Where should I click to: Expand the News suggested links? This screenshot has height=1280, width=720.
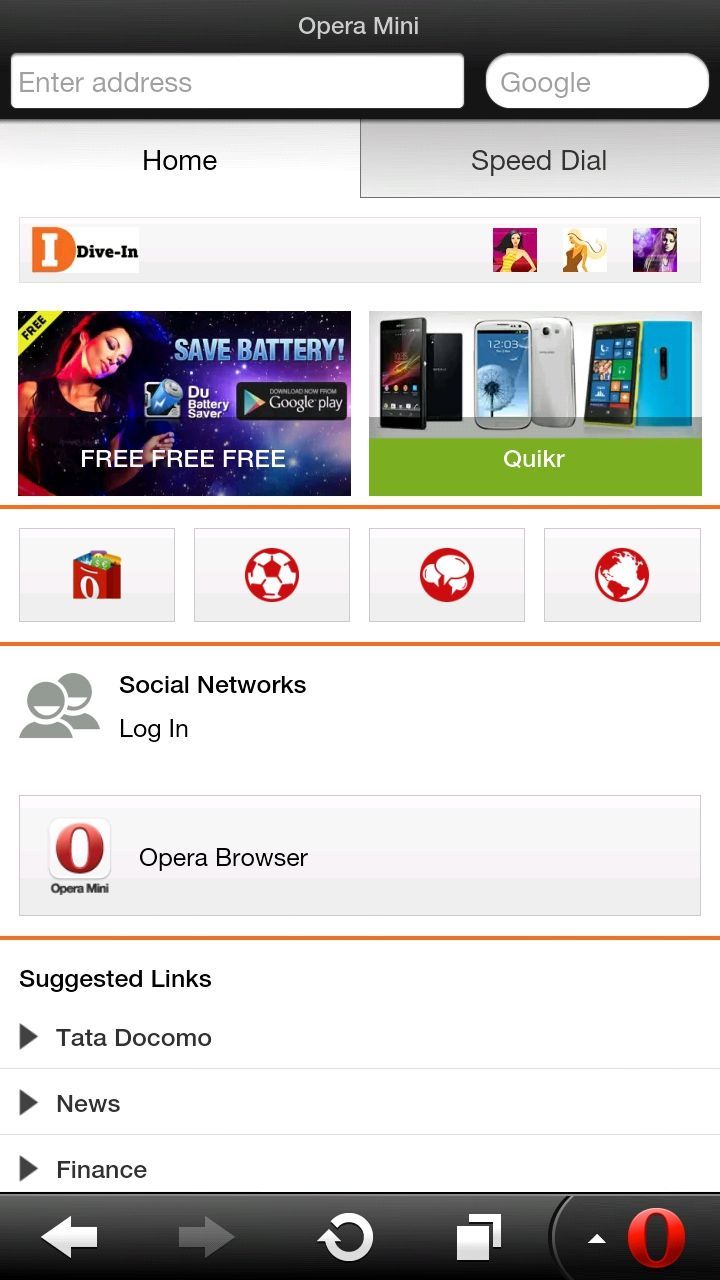point(360,1103)
